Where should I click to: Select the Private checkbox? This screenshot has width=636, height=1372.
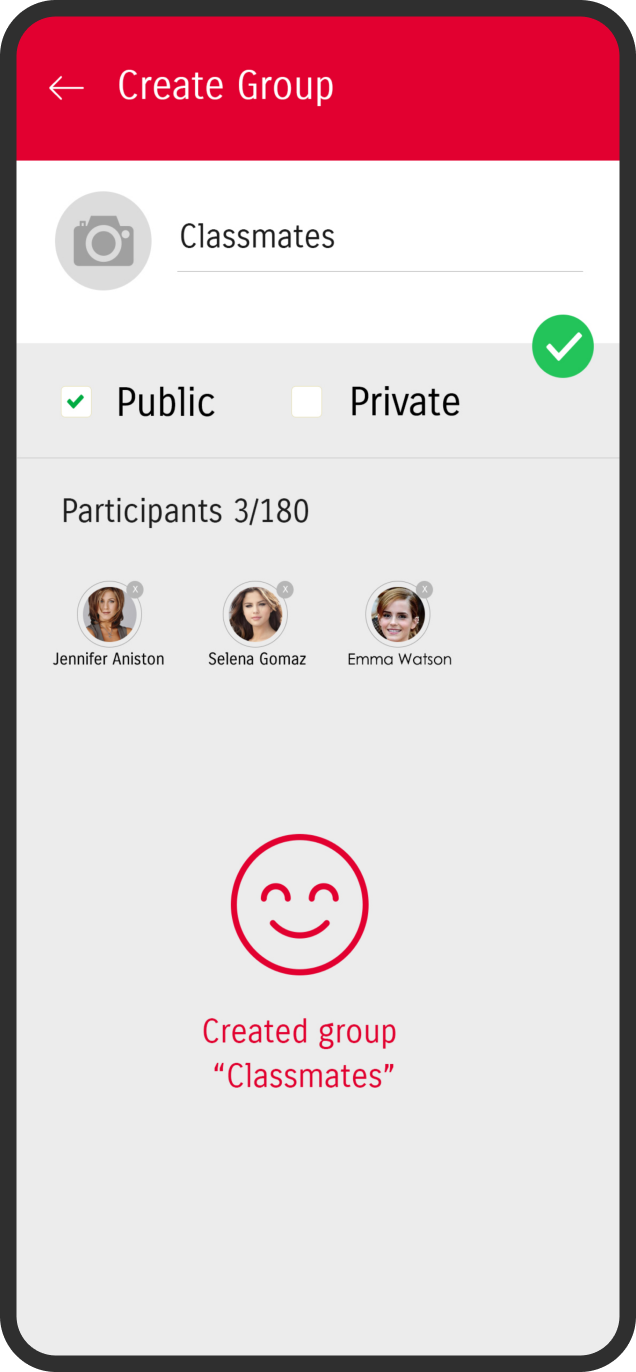point(306,402)
